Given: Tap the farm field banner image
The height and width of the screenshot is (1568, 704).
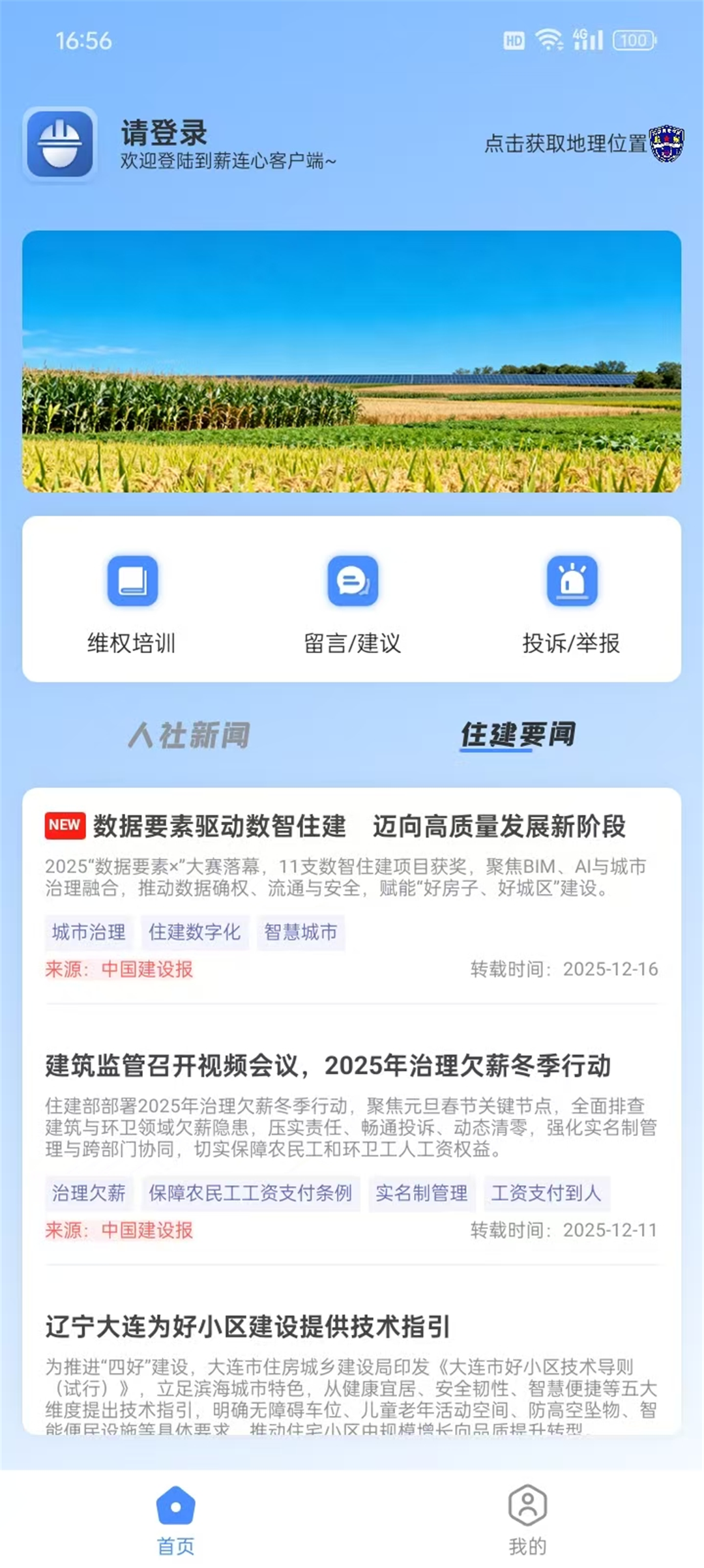Looking at the screenshot, I should [352, 362].
